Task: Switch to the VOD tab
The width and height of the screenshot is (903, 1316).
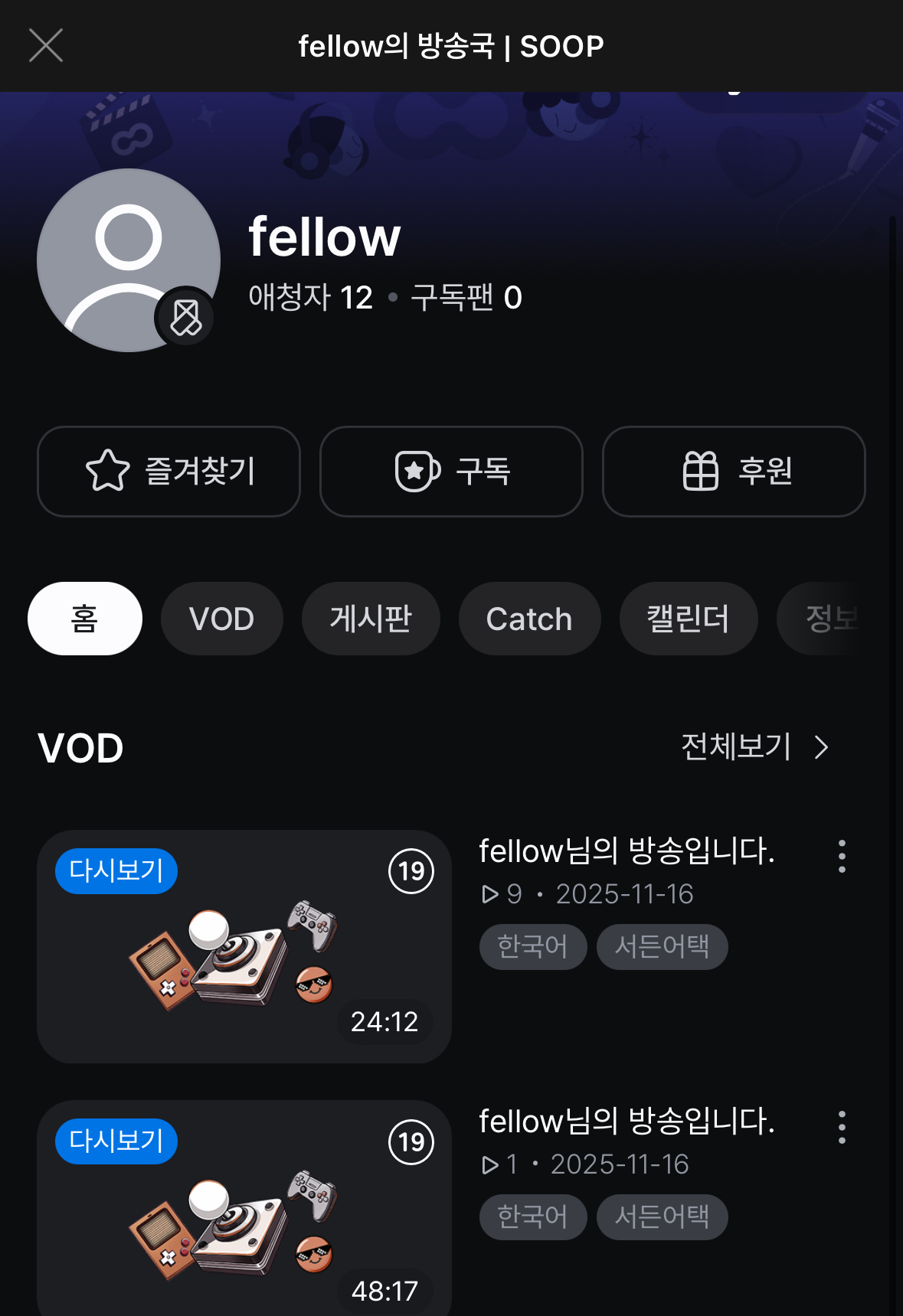Action: (221, 619)
